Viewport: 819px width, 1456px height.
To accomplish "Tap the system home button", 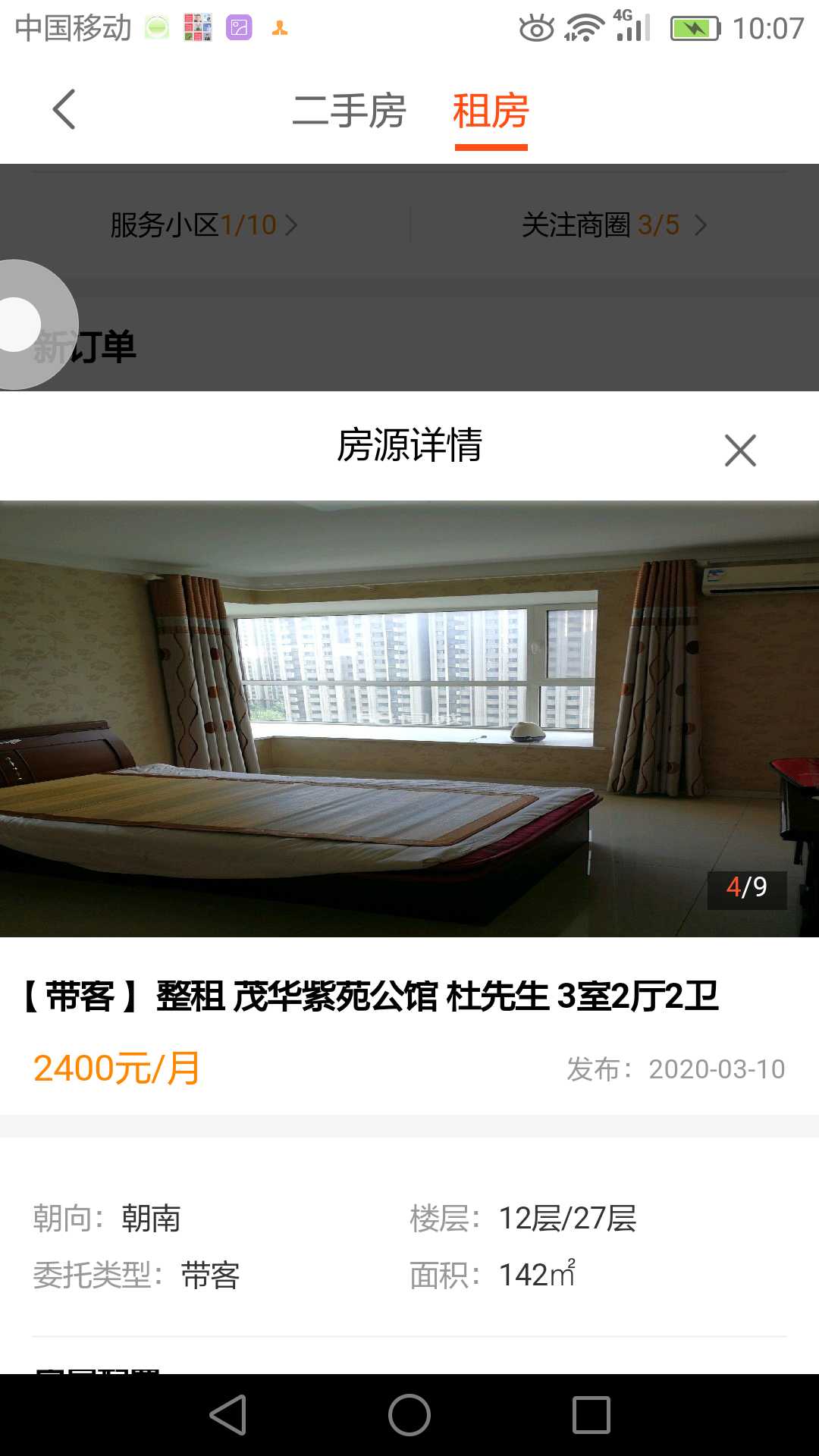I will coord(409,1415).
